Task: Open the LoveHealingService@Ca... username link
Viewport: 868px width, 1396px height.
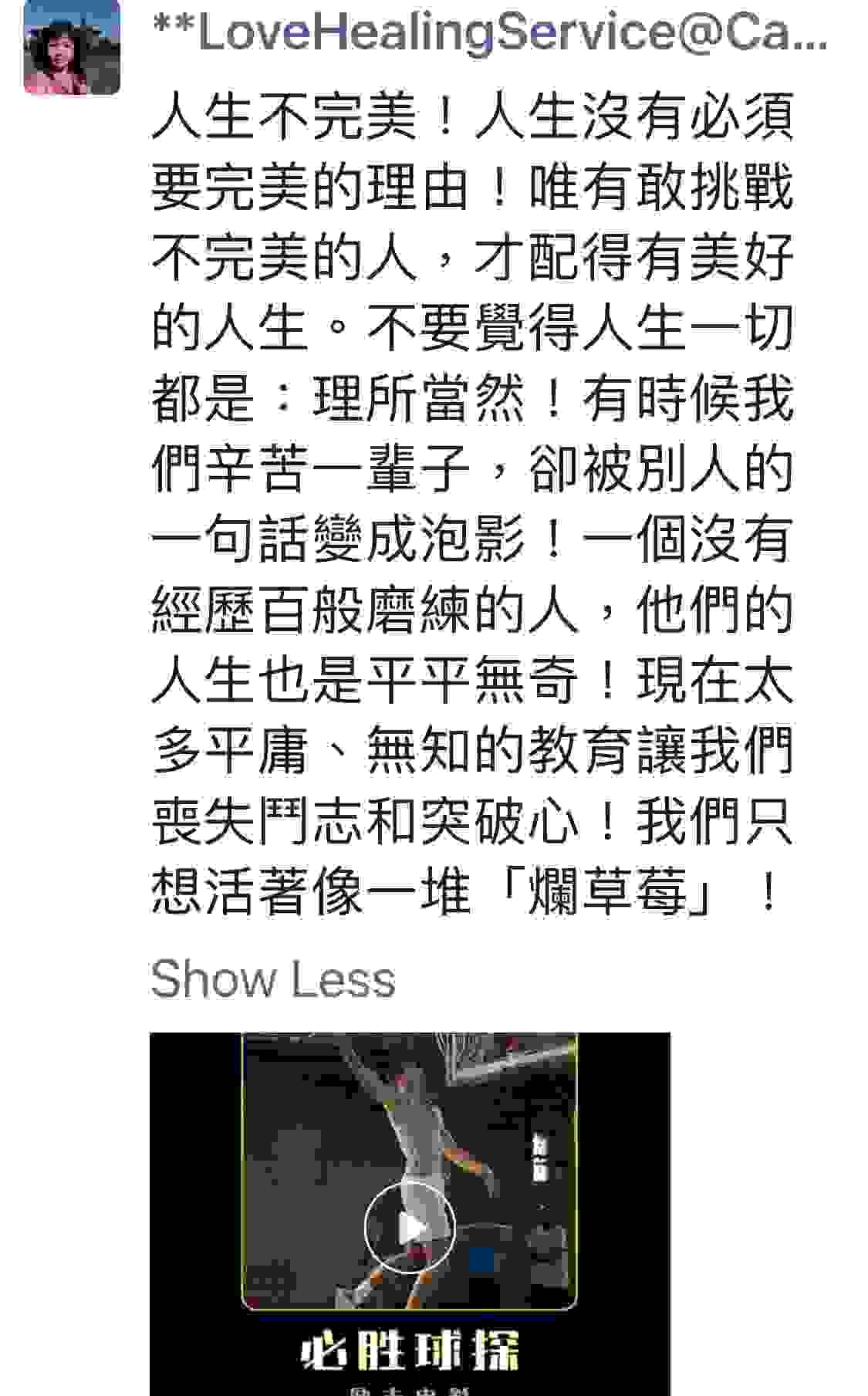Action: [x=490, y=32]
